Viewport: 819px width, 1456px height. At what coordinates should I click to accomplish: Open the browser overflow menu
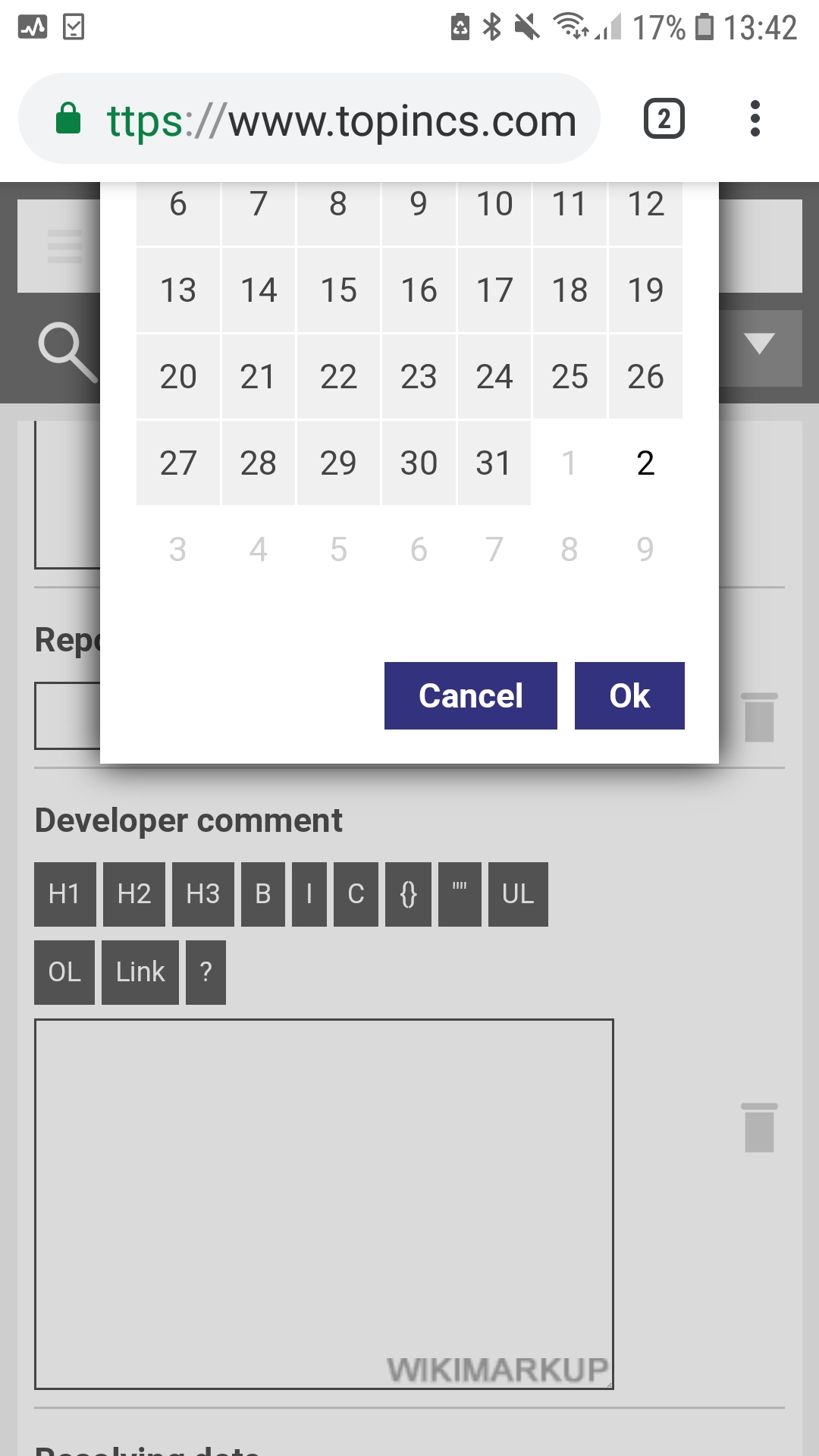click(x=755, y=119)
